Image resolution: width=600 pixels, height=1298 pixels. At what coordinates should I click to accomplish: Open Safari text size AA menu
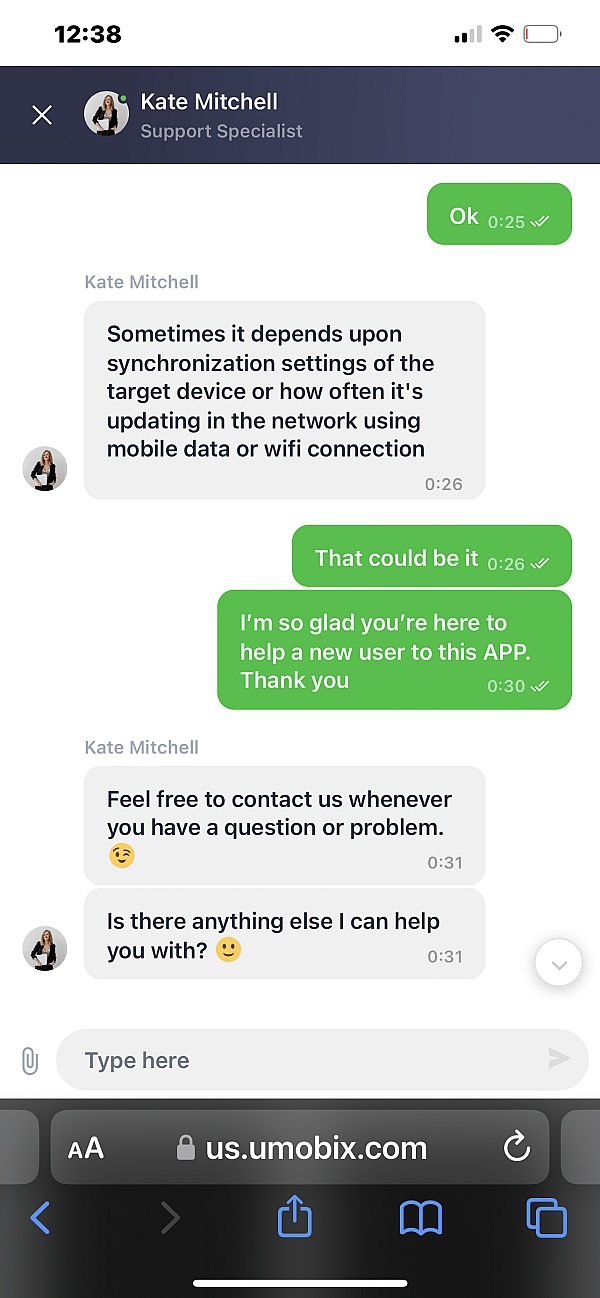[x=86, y=1148]
